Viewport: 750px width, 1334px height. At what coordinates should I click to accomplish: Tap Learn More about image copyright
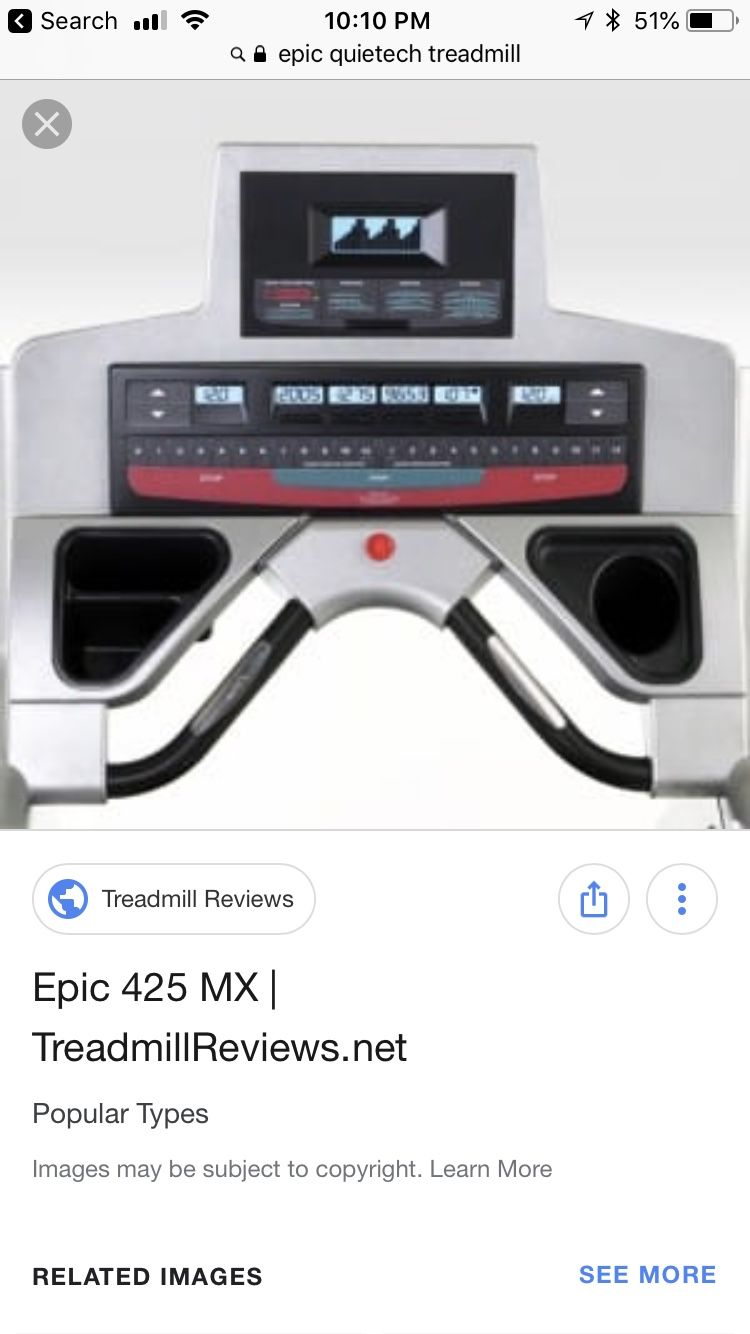point(491,1169)
